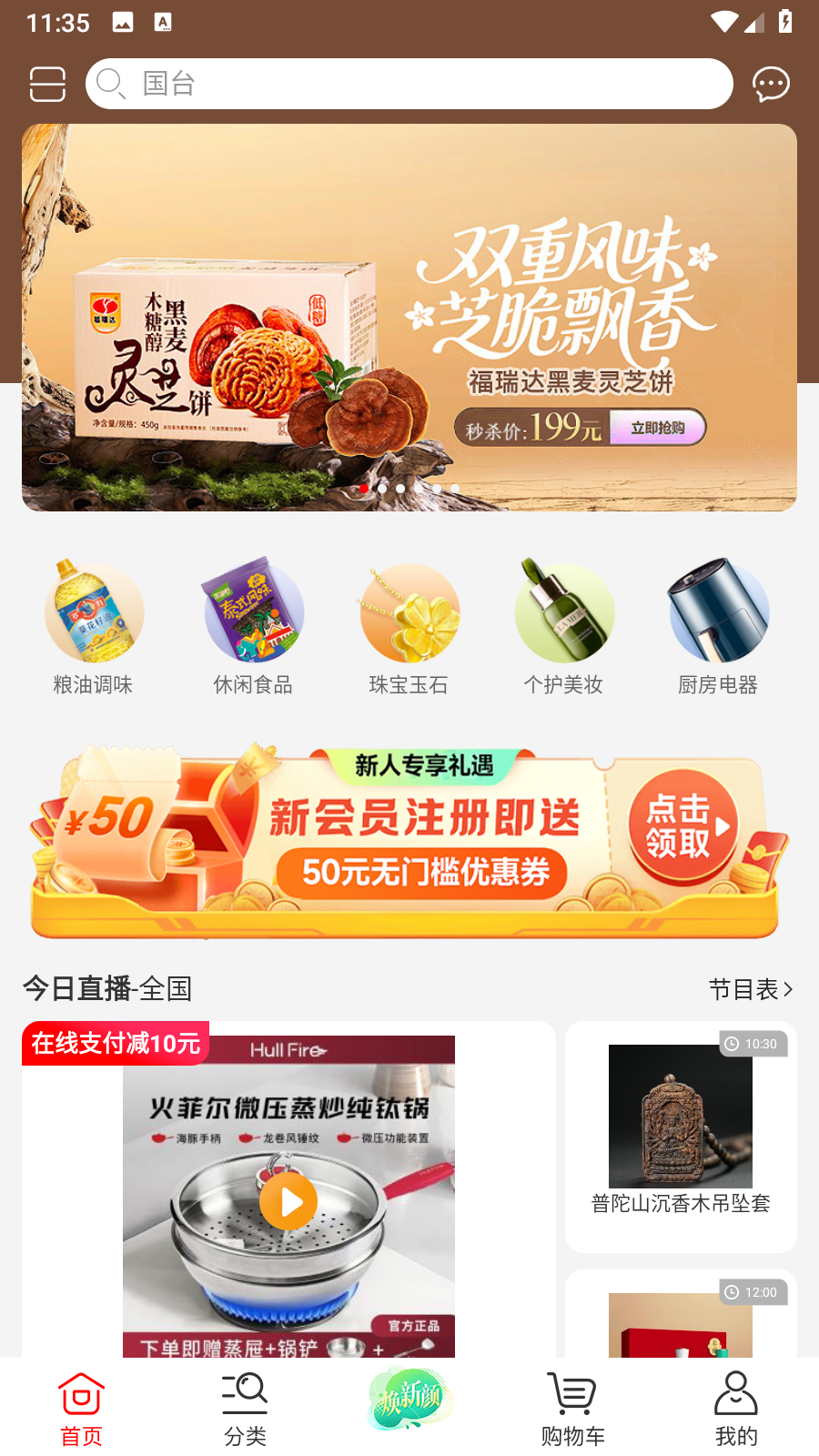This screenshot has height=1456, width=819.
Task: Play the 火菲尔微压蒸炒纯钛锅 live video
Action: pos(288,1201)
